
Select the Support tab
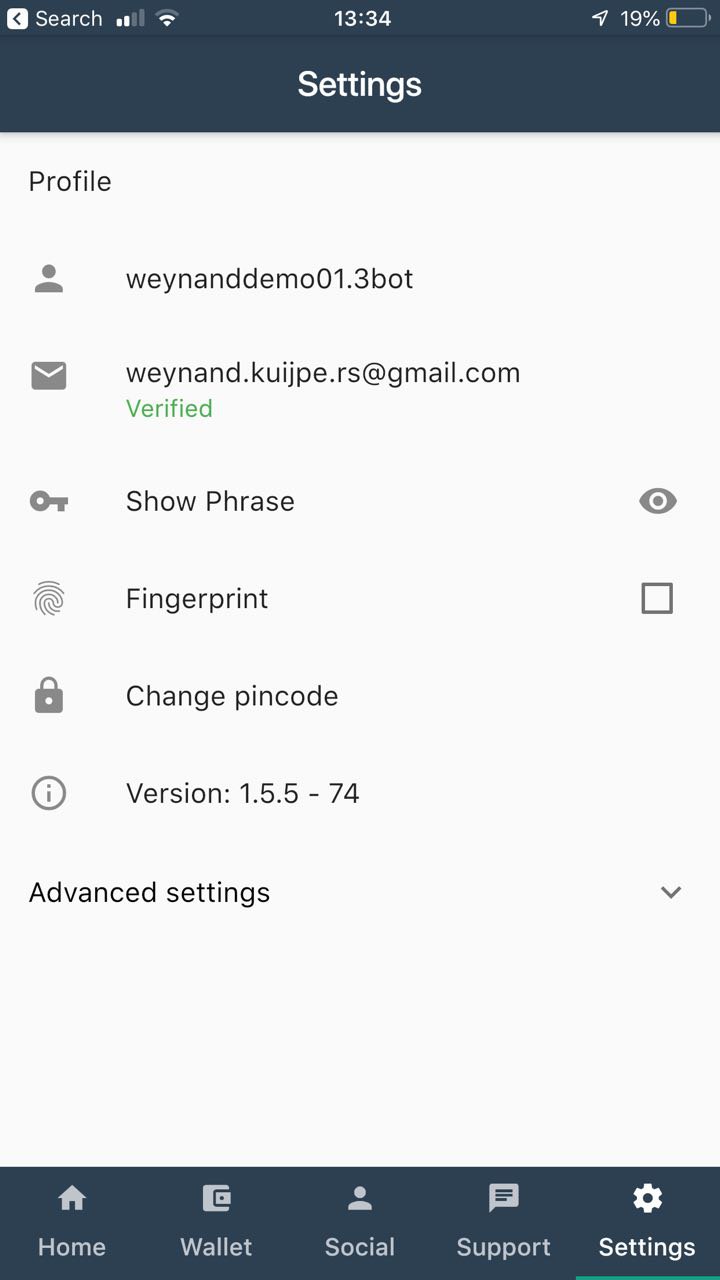point(503,1221)
